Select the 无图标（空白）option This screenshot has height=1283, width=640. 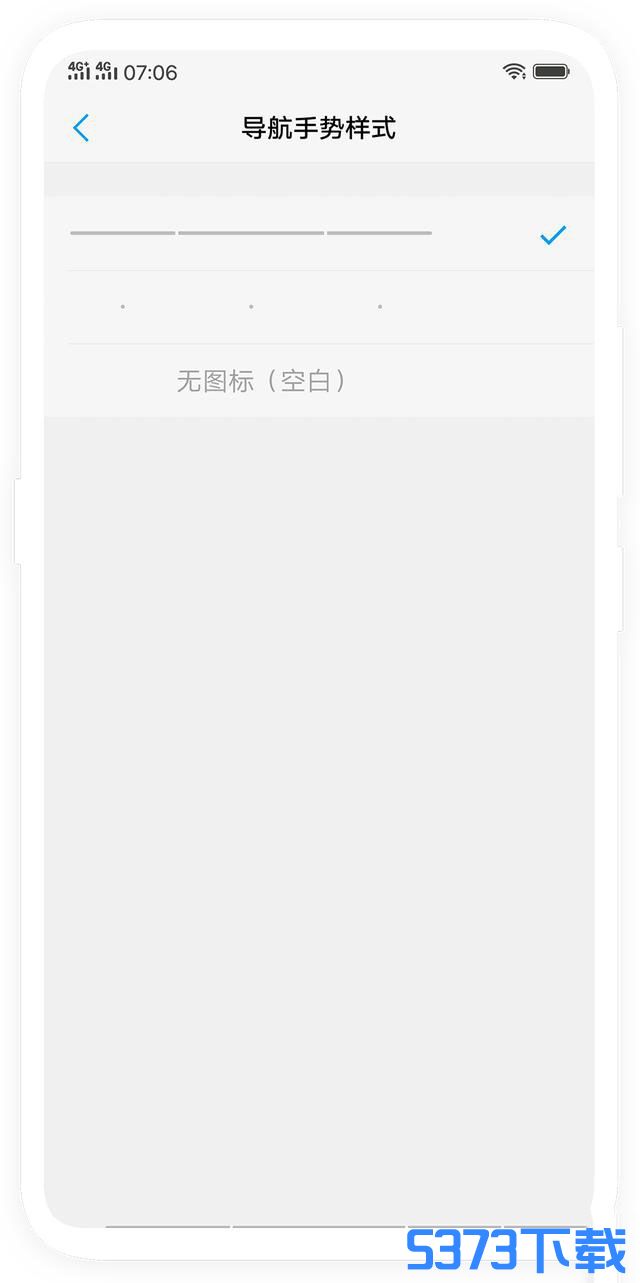pyautogui.click(x=319, y=381)
